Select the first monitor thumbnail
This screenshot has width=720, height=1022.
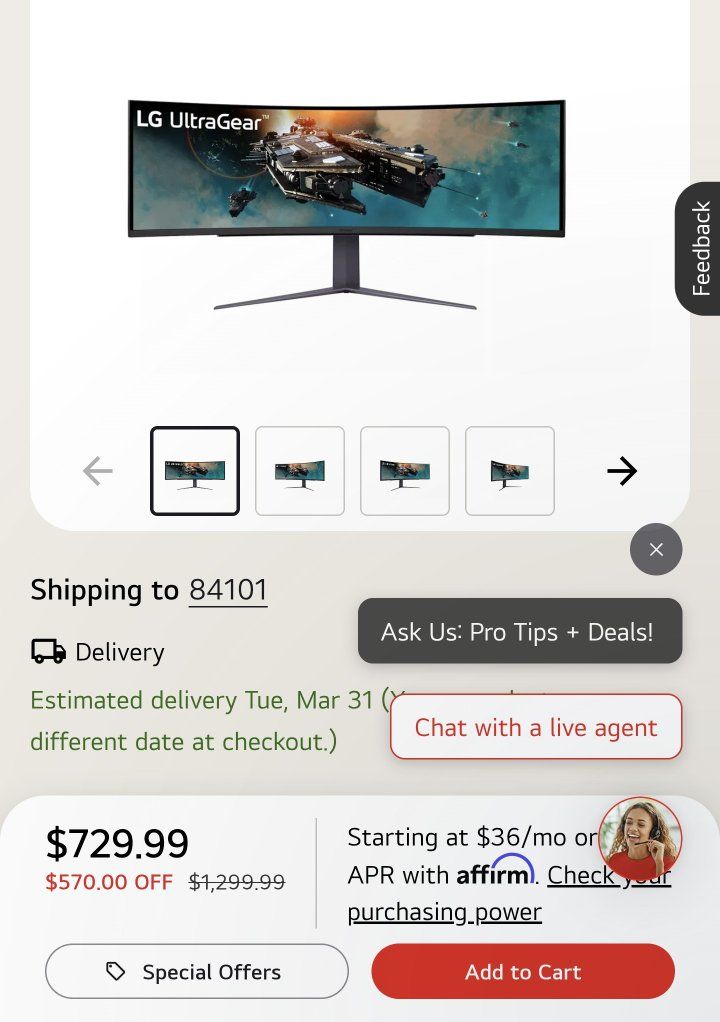point(195,471)
